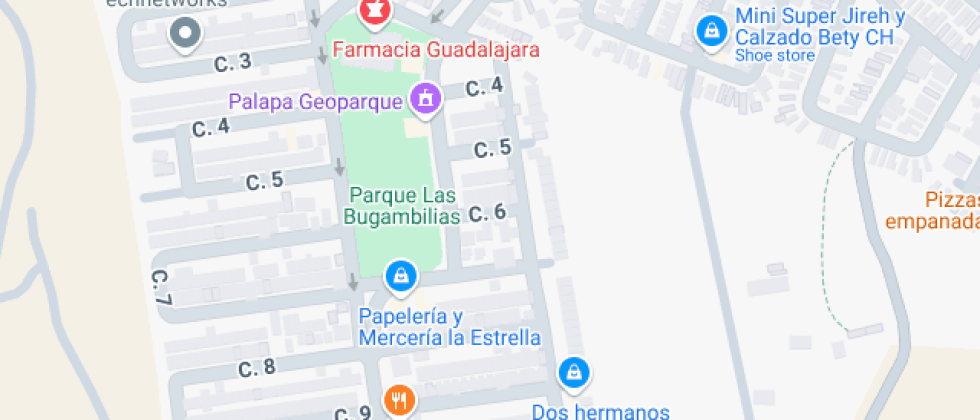The height and width of the screenshot is (420, 980).
Task: Tap the orange restaurant pin near C. 9
Action: pyautogui.click(x=400, y=401)
